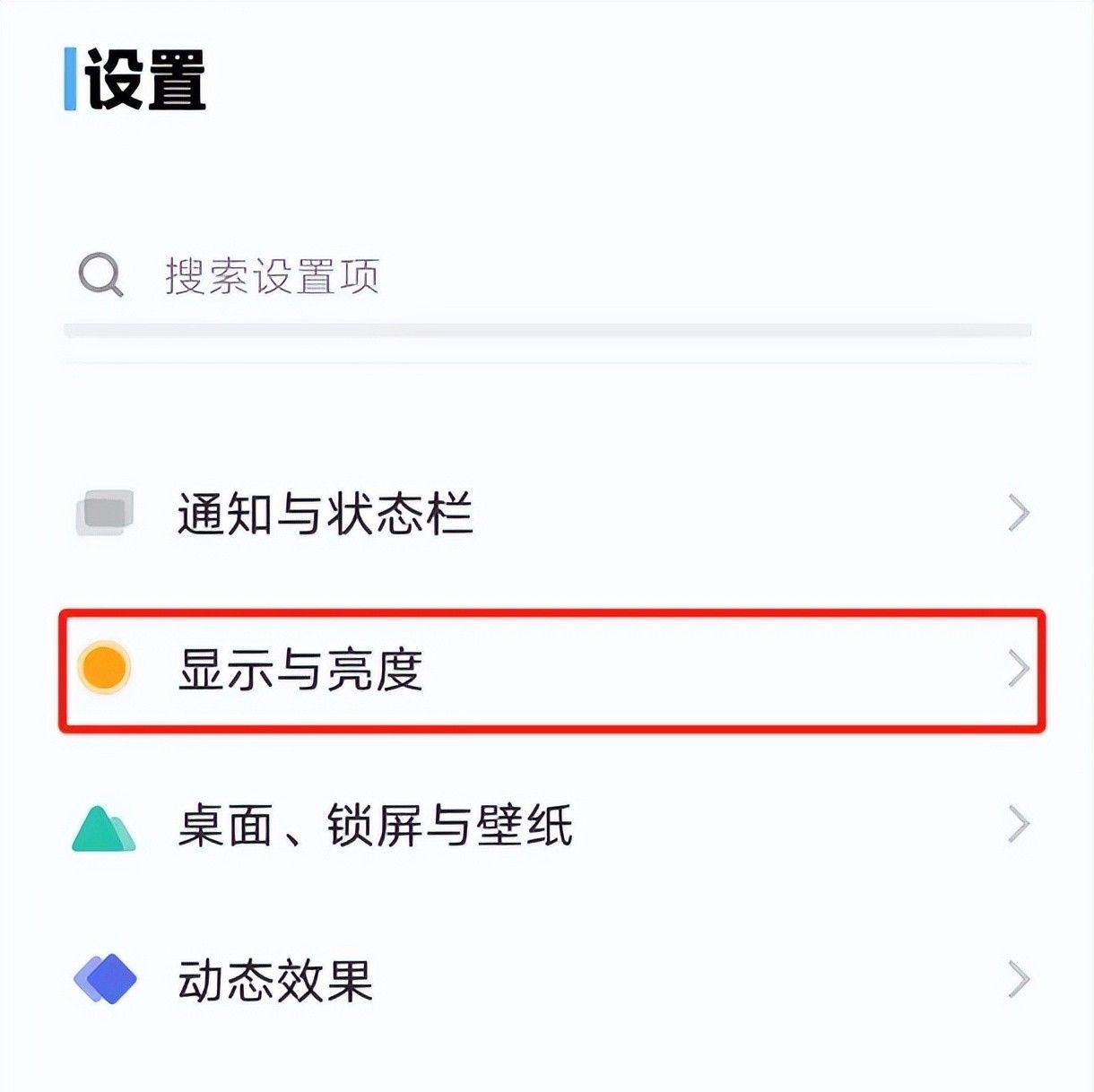Open 桌面、锁屏与壁纸 settings

(547, 825)
